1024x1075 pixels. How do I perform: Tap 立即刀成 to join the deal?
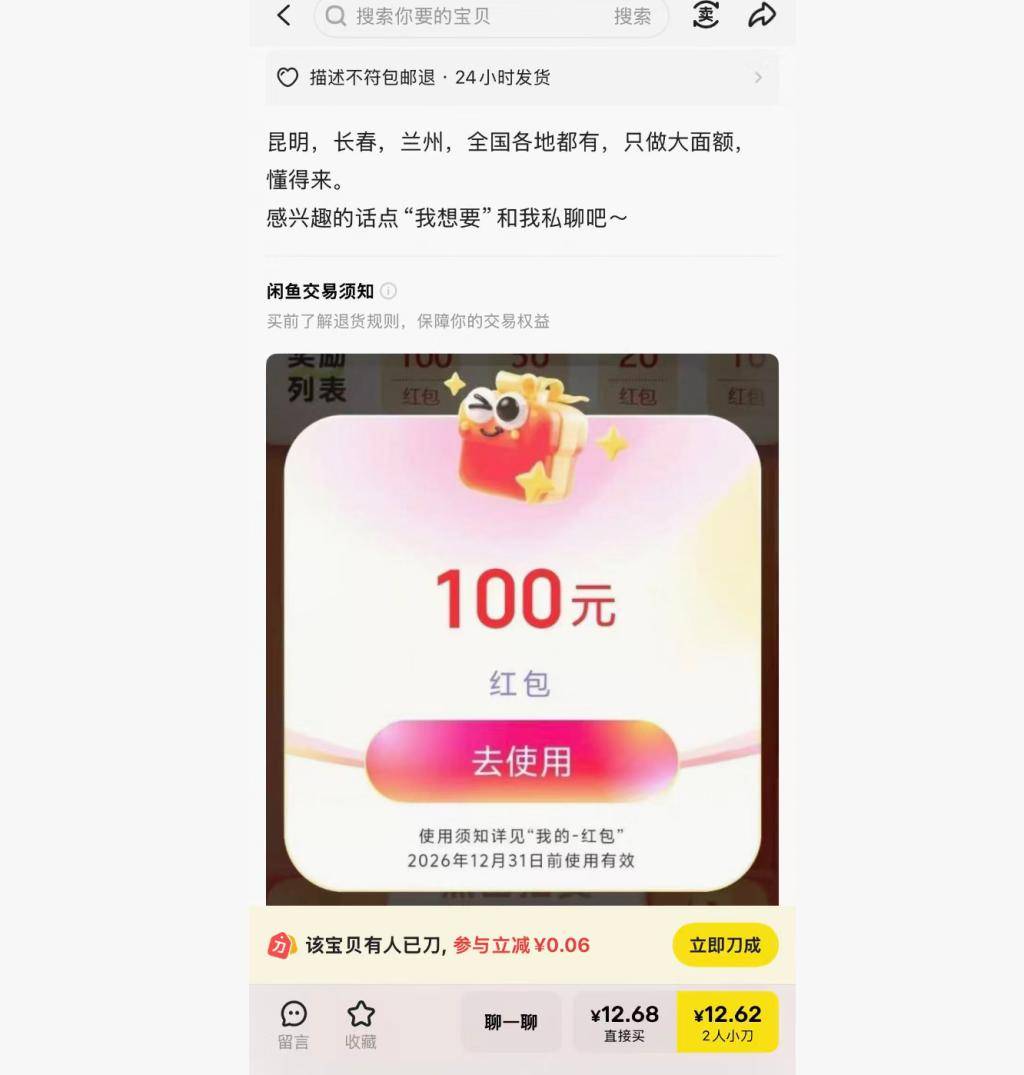(725, 945)
